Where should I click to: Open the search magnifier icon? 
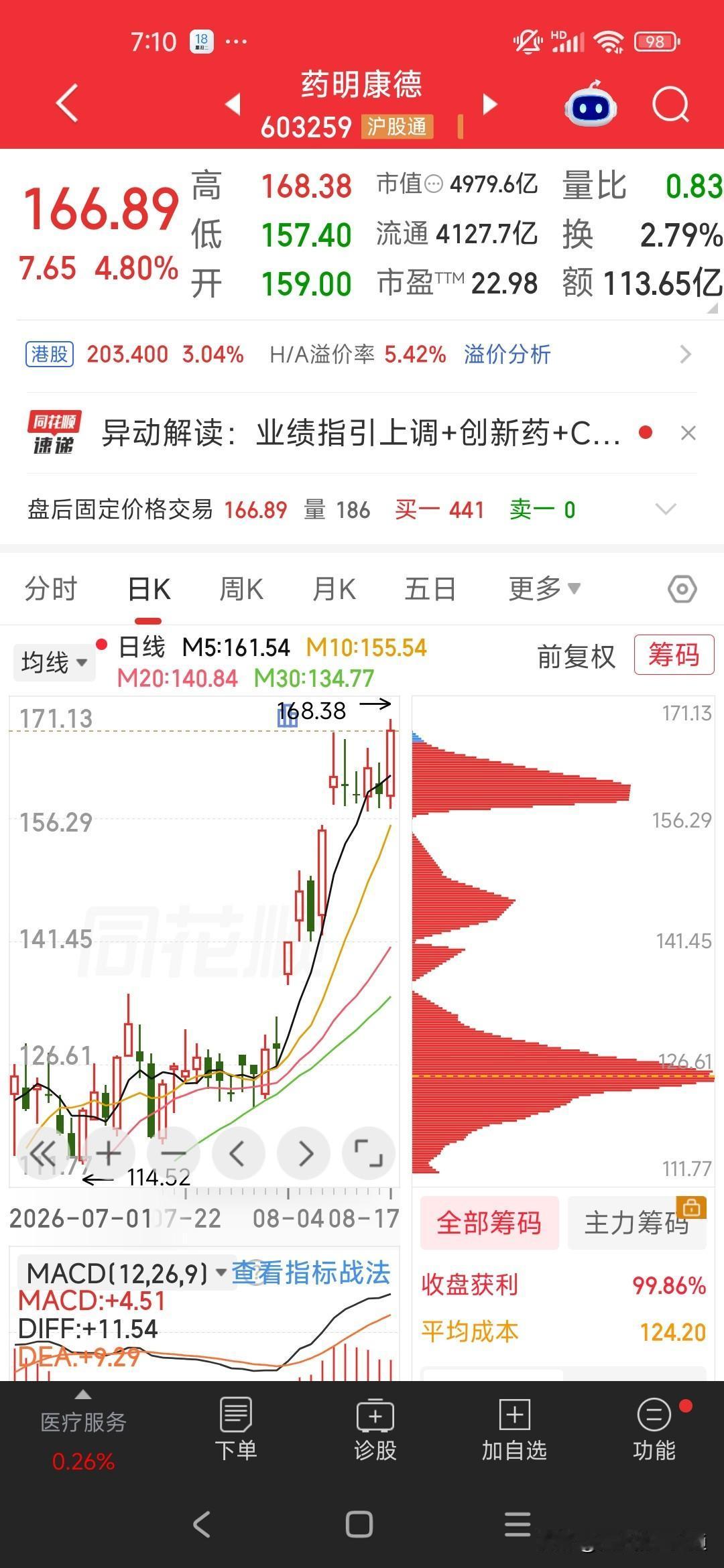670,105
